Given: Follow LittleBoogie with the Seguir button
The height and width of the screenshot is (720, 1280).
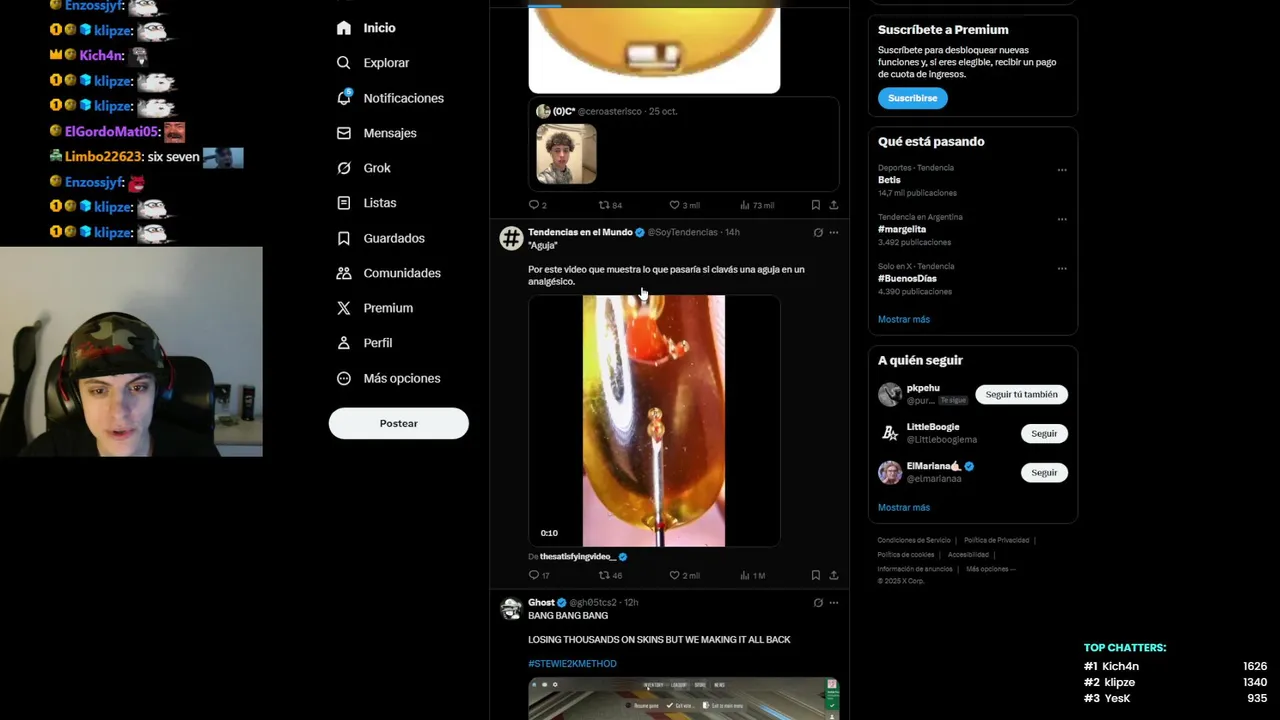Looking at the screenshot, I should click(1044, 433).
